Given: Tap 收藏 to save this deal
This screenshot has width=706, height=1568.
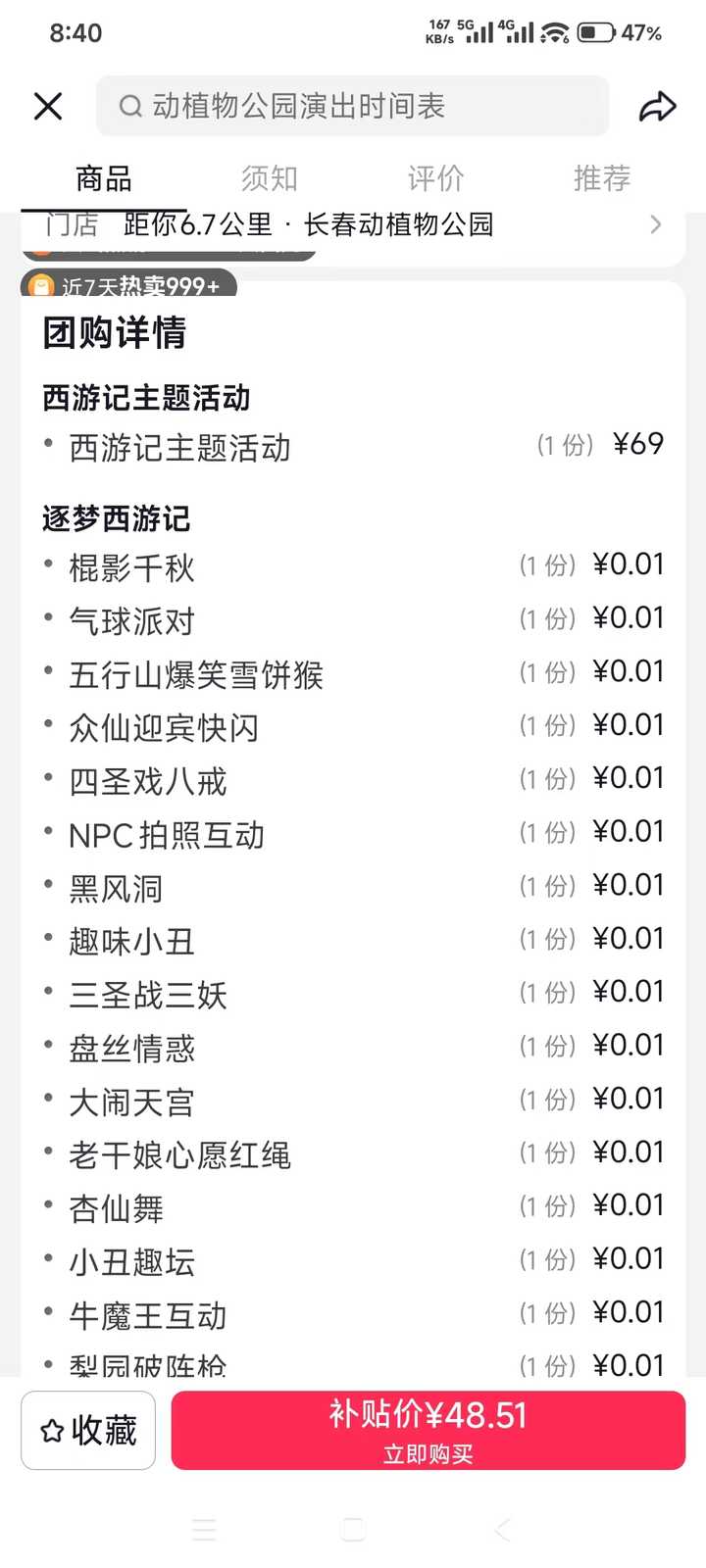Looking at the screenshot, I should [x=88, y=1430].
